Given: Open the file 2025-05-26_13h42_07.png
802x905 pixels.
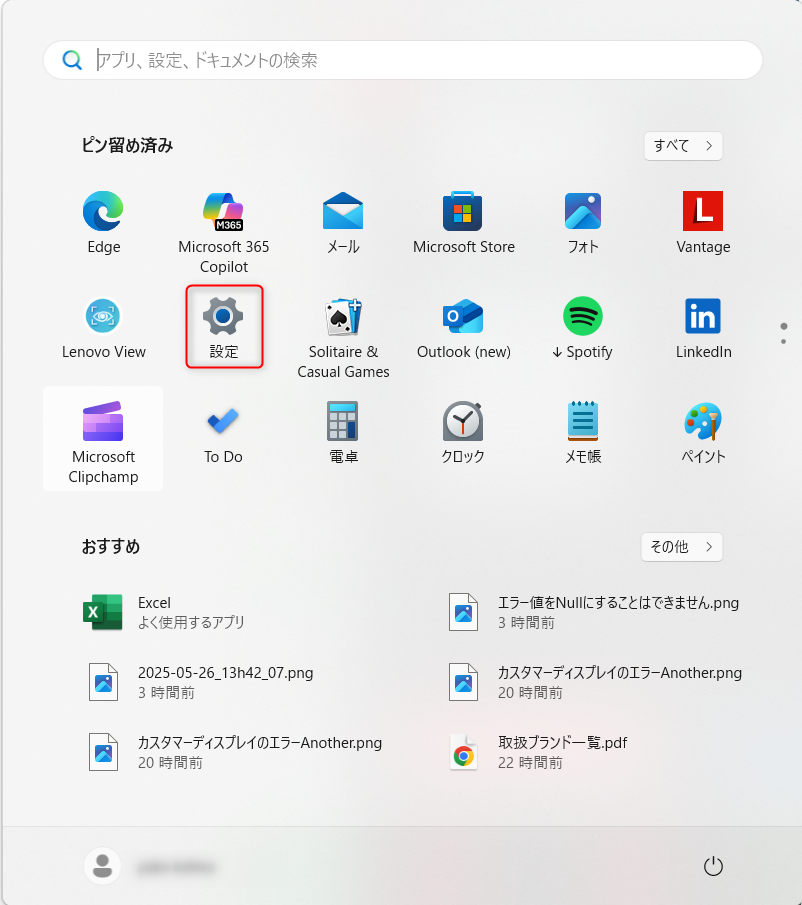Looking at the screenshot, I should (225, 681).
